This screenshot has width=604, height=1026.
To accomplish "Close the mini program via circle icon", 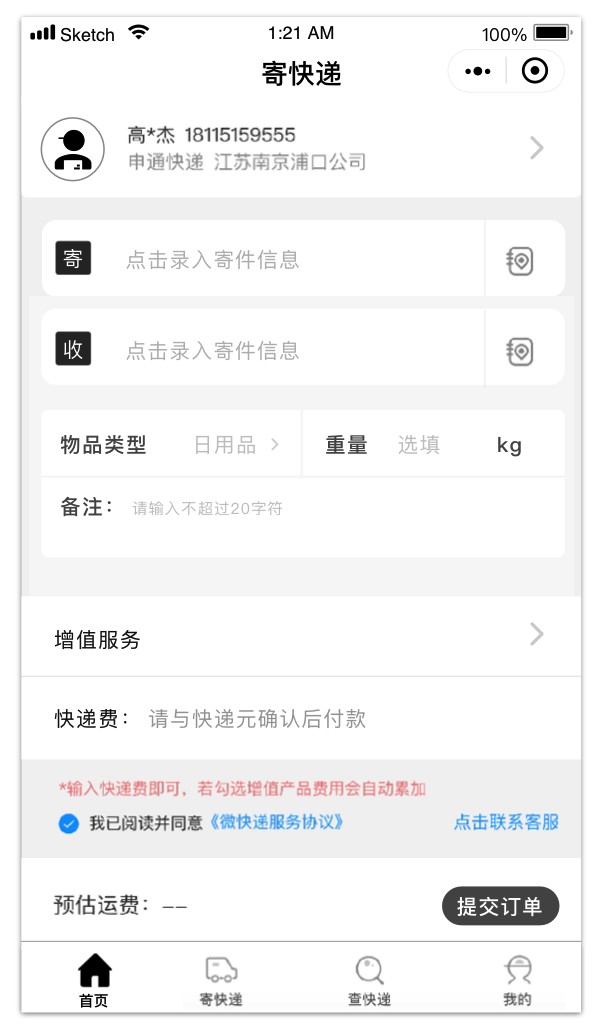I will [535, 71].
